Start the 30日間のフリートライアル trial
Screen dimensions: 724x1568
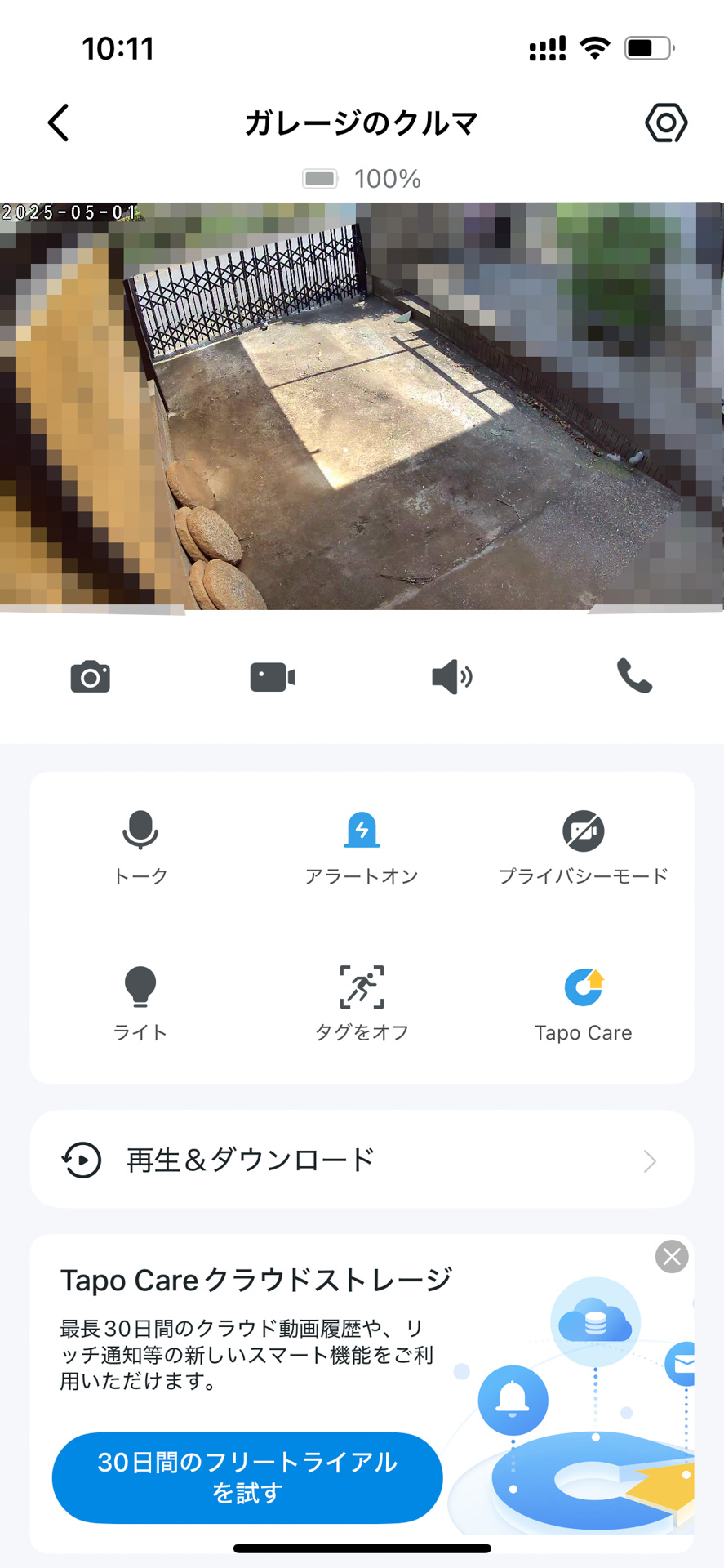pos(247,1478)
